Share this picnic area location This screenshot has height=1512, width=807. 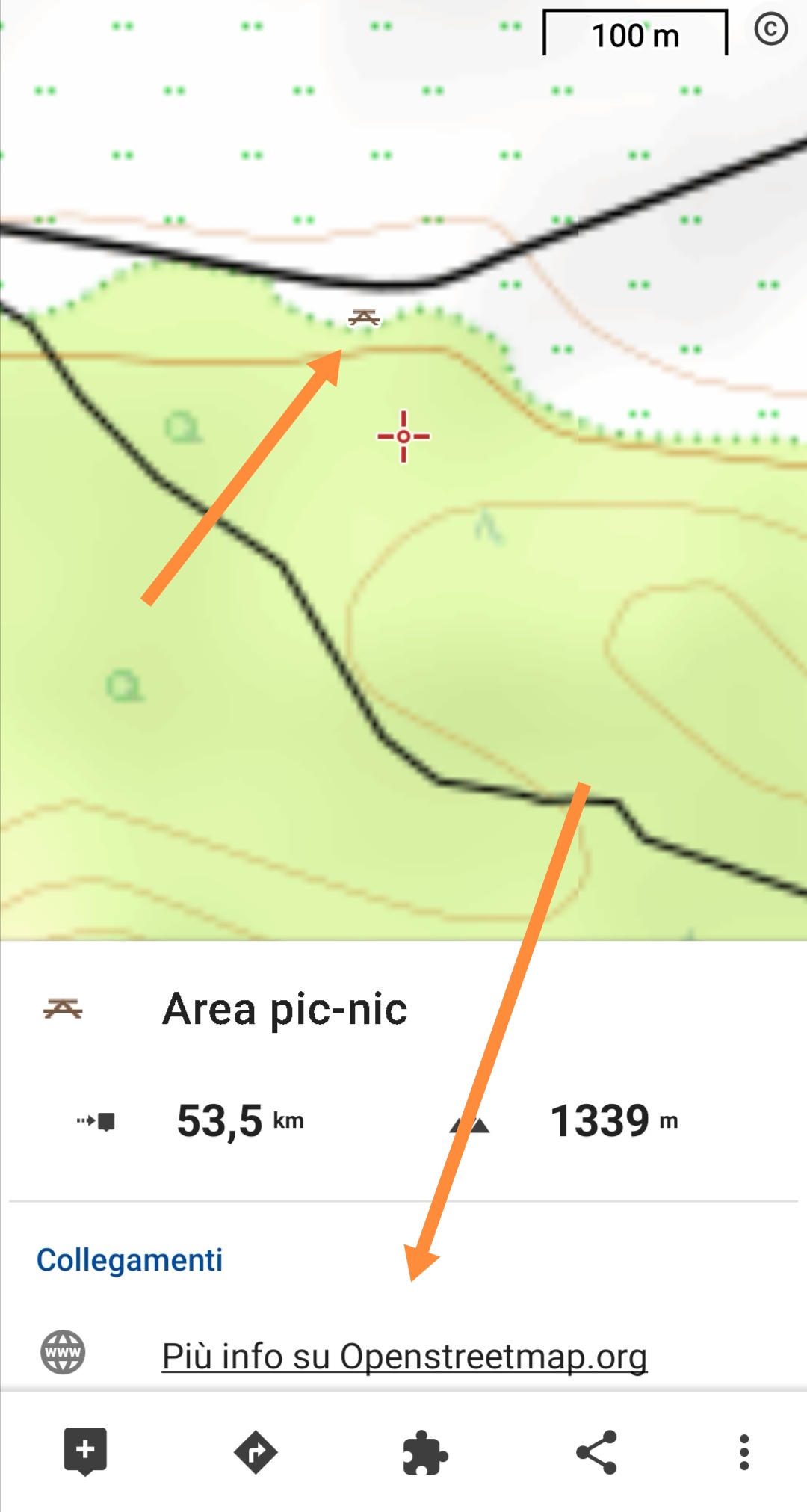coord(596,1452)
